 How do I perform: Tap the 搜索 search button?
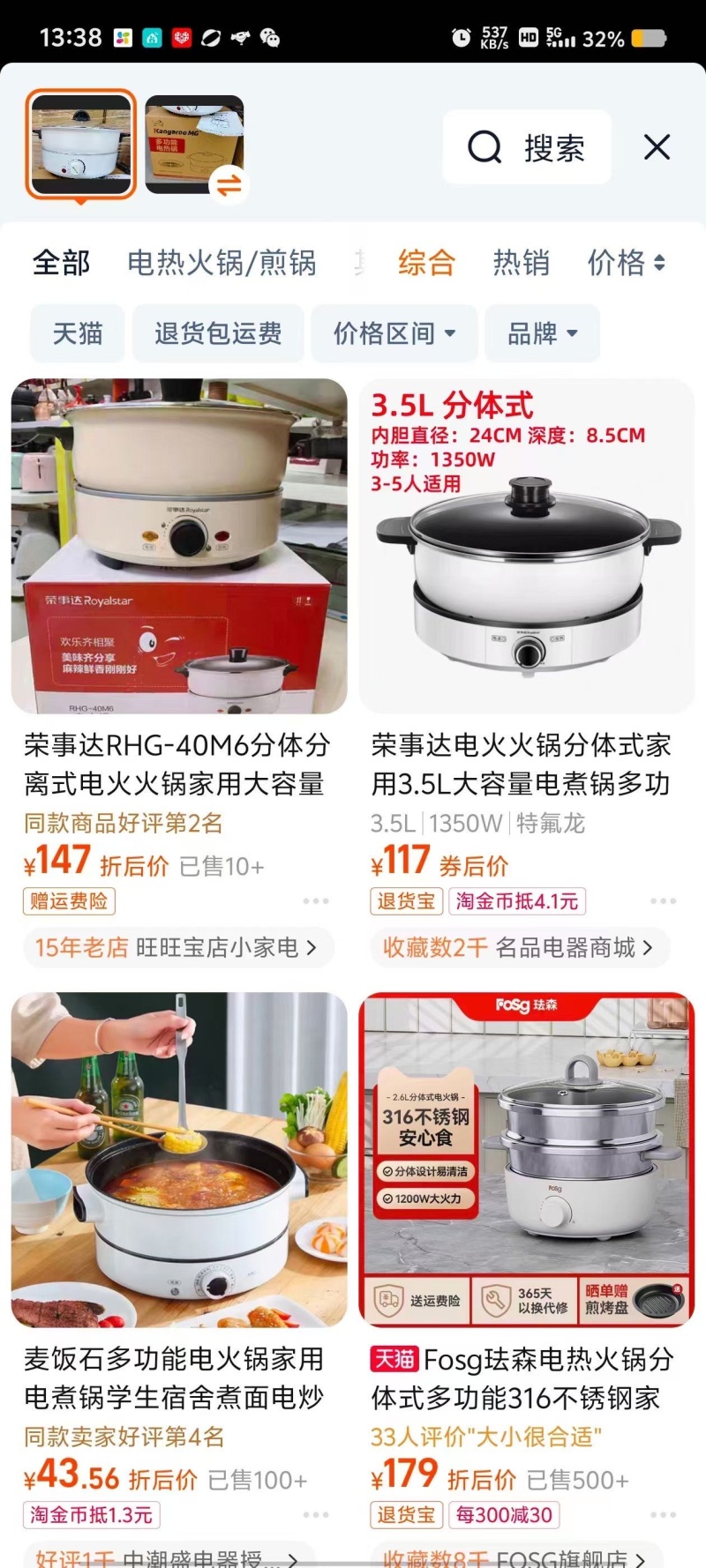pyautogui.click(x=527, y=147)
